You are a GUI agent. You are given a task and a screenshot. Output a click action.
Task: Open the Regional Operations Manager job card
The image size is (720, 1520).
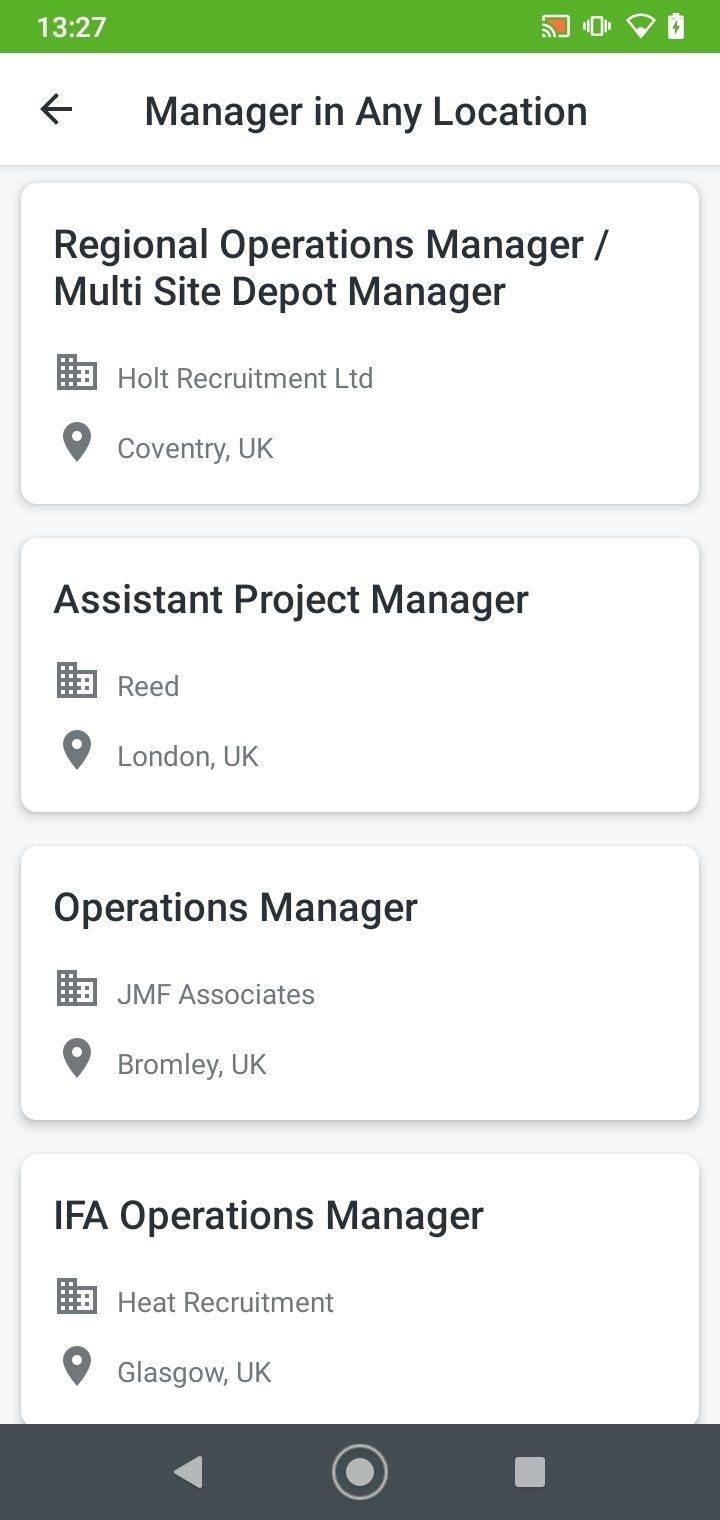[360, 343]
